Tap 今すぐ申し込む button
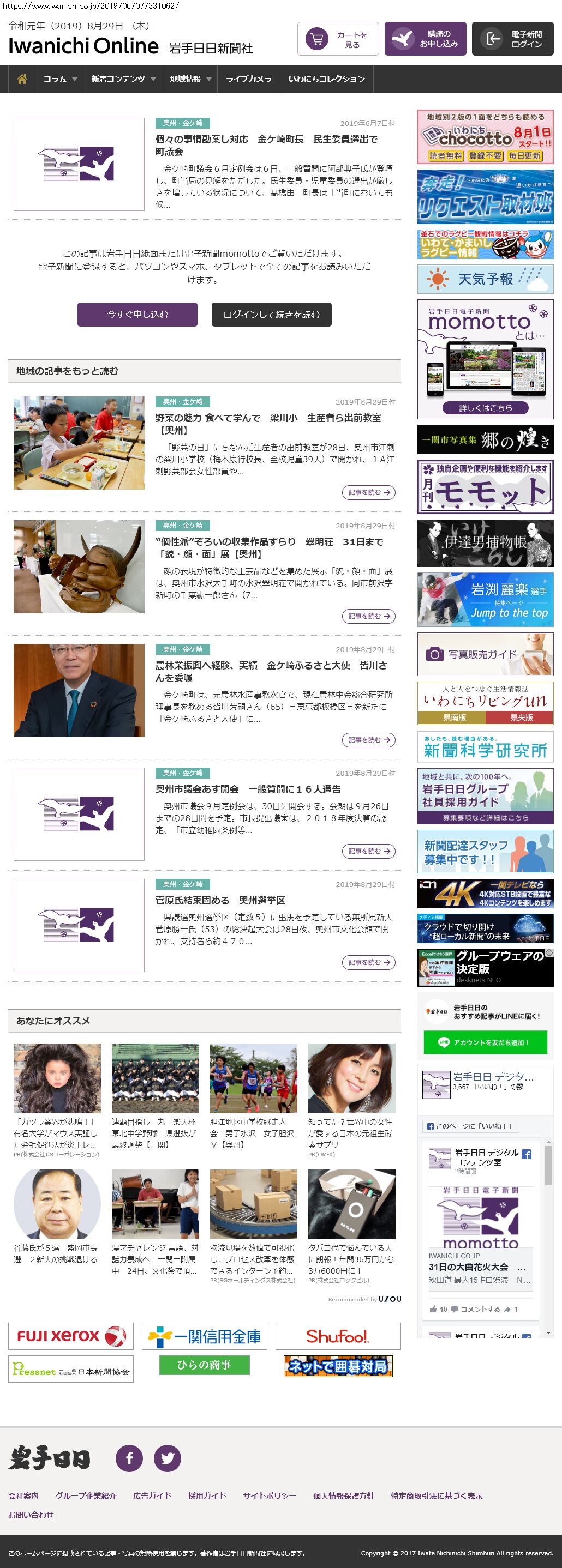This screenshot has width=562, height=1568. click(x=137, y=315)
